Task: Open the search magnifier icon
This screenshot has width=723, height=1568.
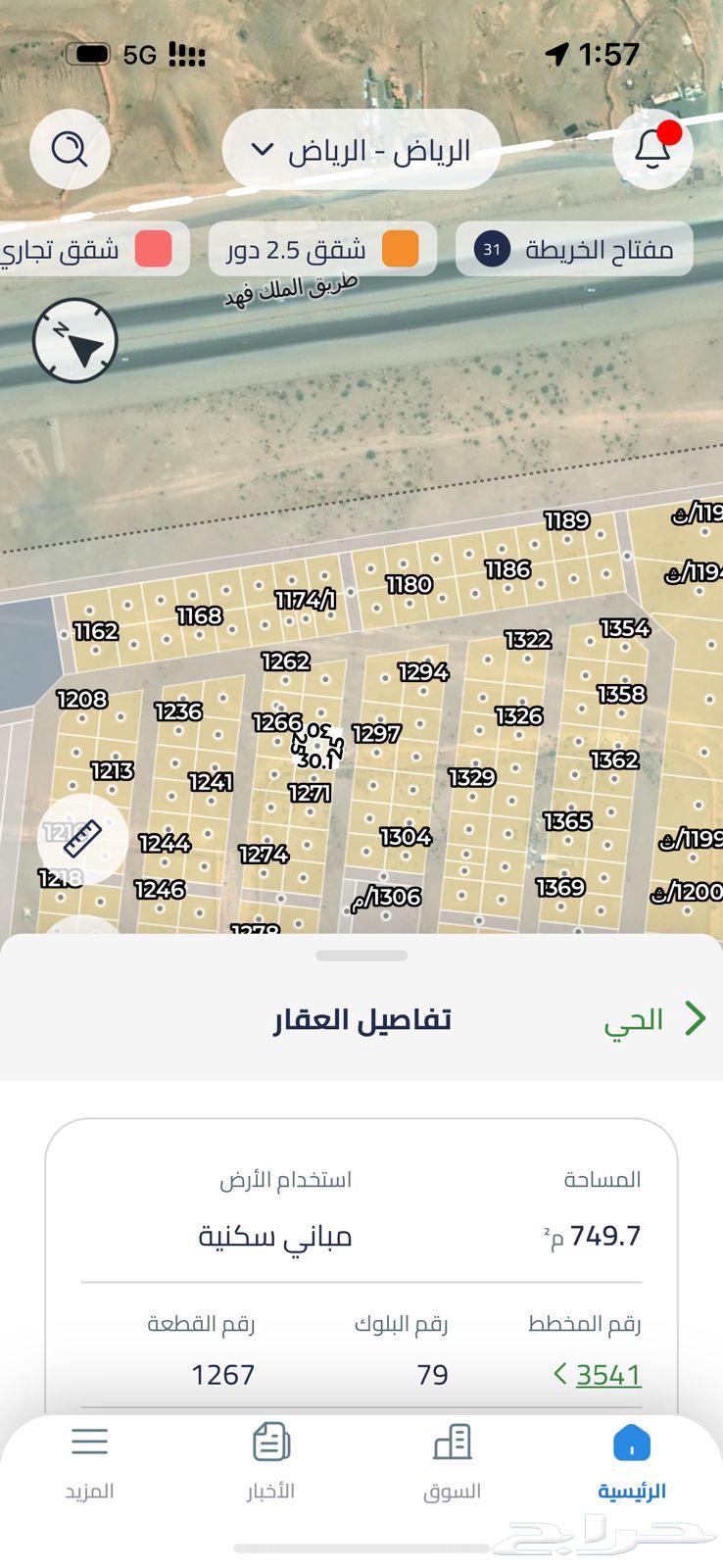Action: coord(70,150)
